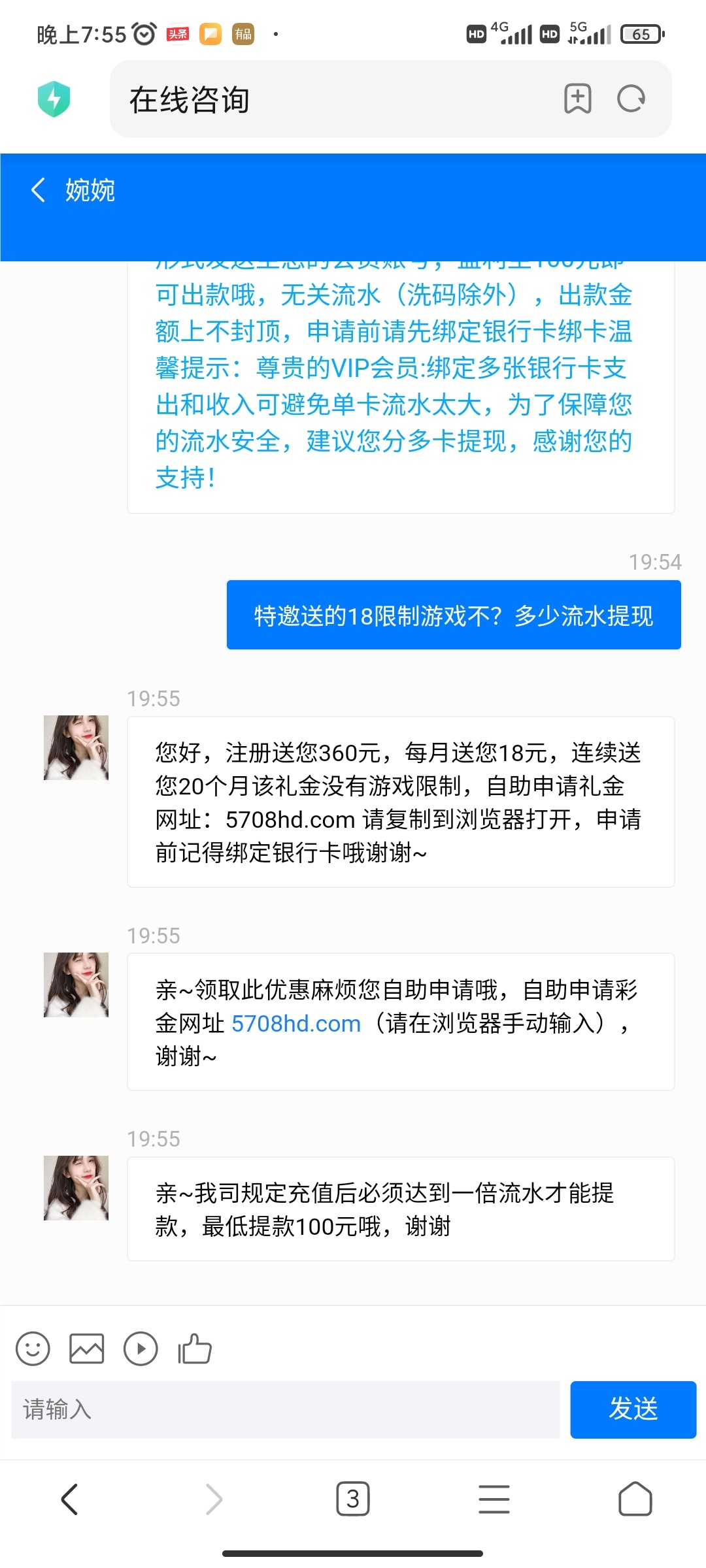Attach a video to the chat
The image size is (706, 1568).
(141, 1348)
